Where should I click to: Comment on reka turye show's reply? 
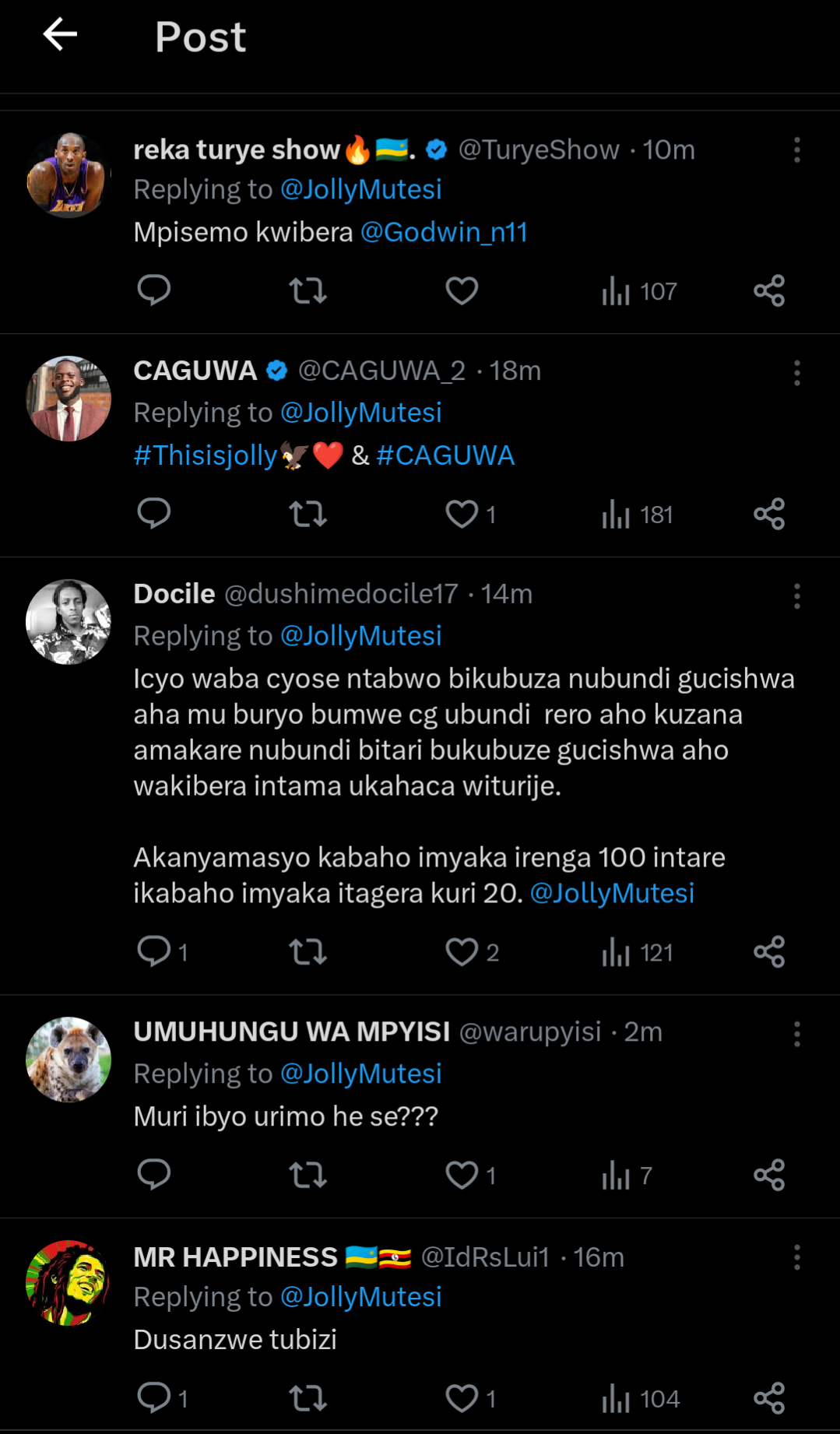[x=154, y=291]
